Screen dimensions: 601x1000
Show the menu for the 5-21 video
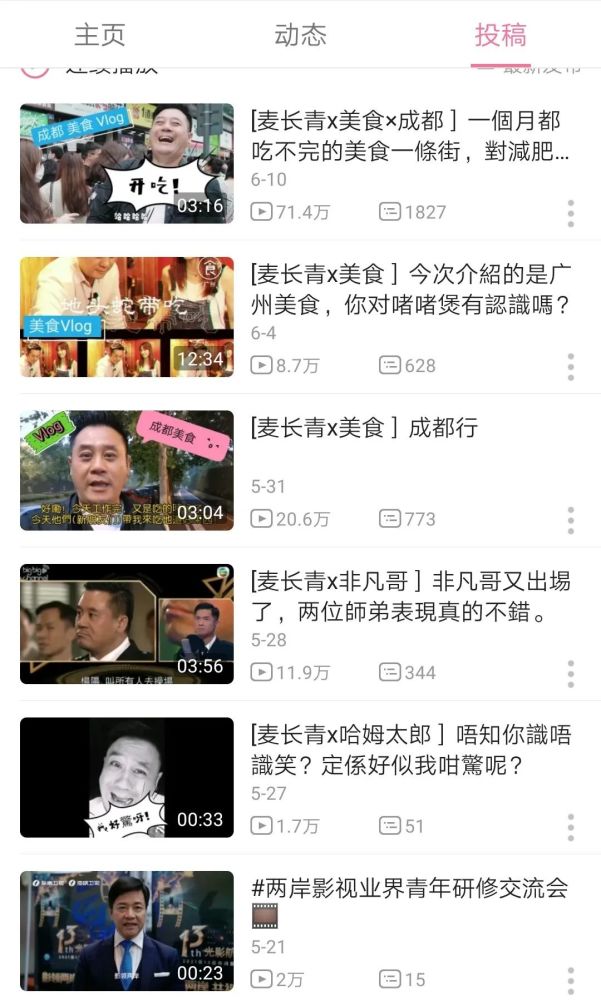coord(571,980)
